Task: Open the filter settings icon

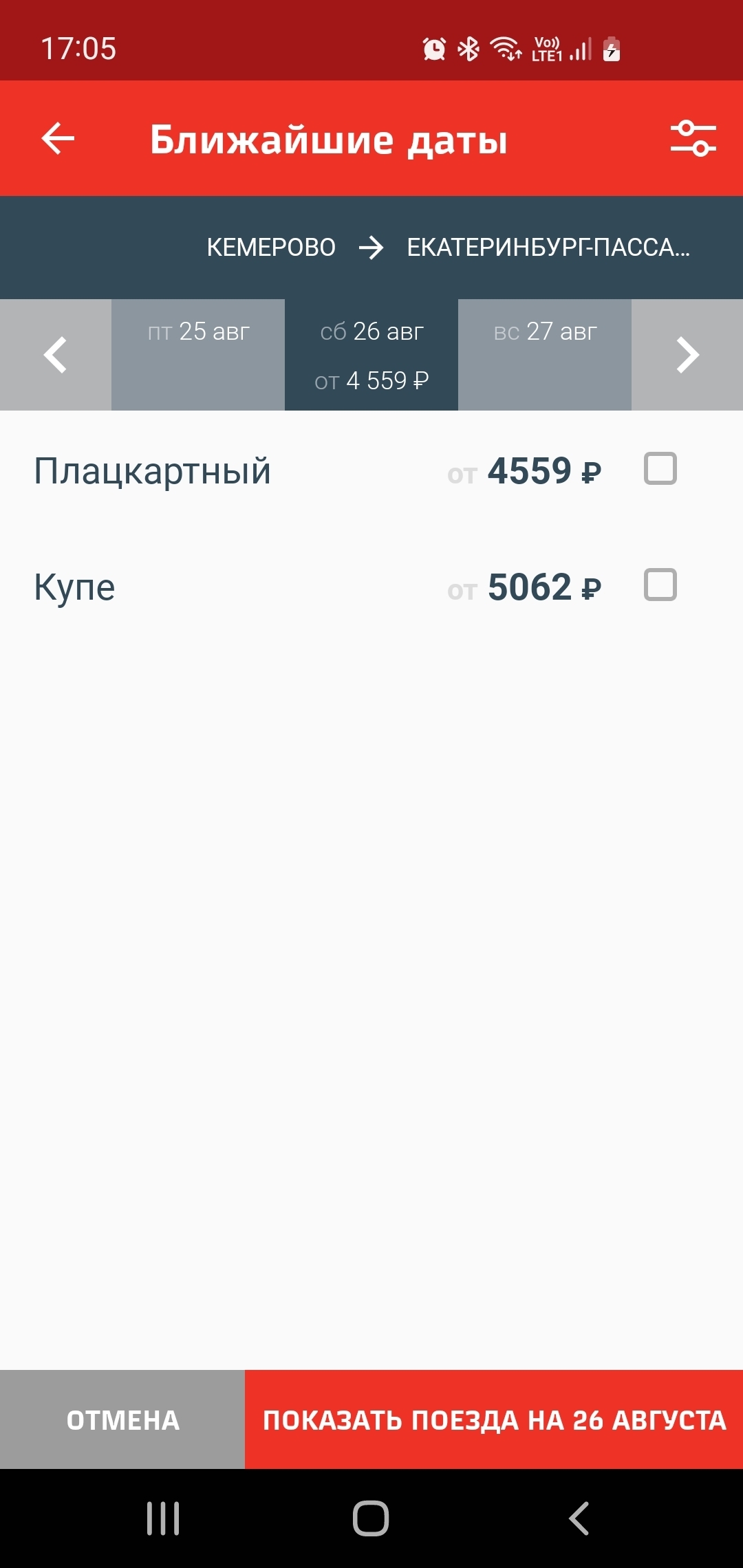Action: click(x=693, y=139)
